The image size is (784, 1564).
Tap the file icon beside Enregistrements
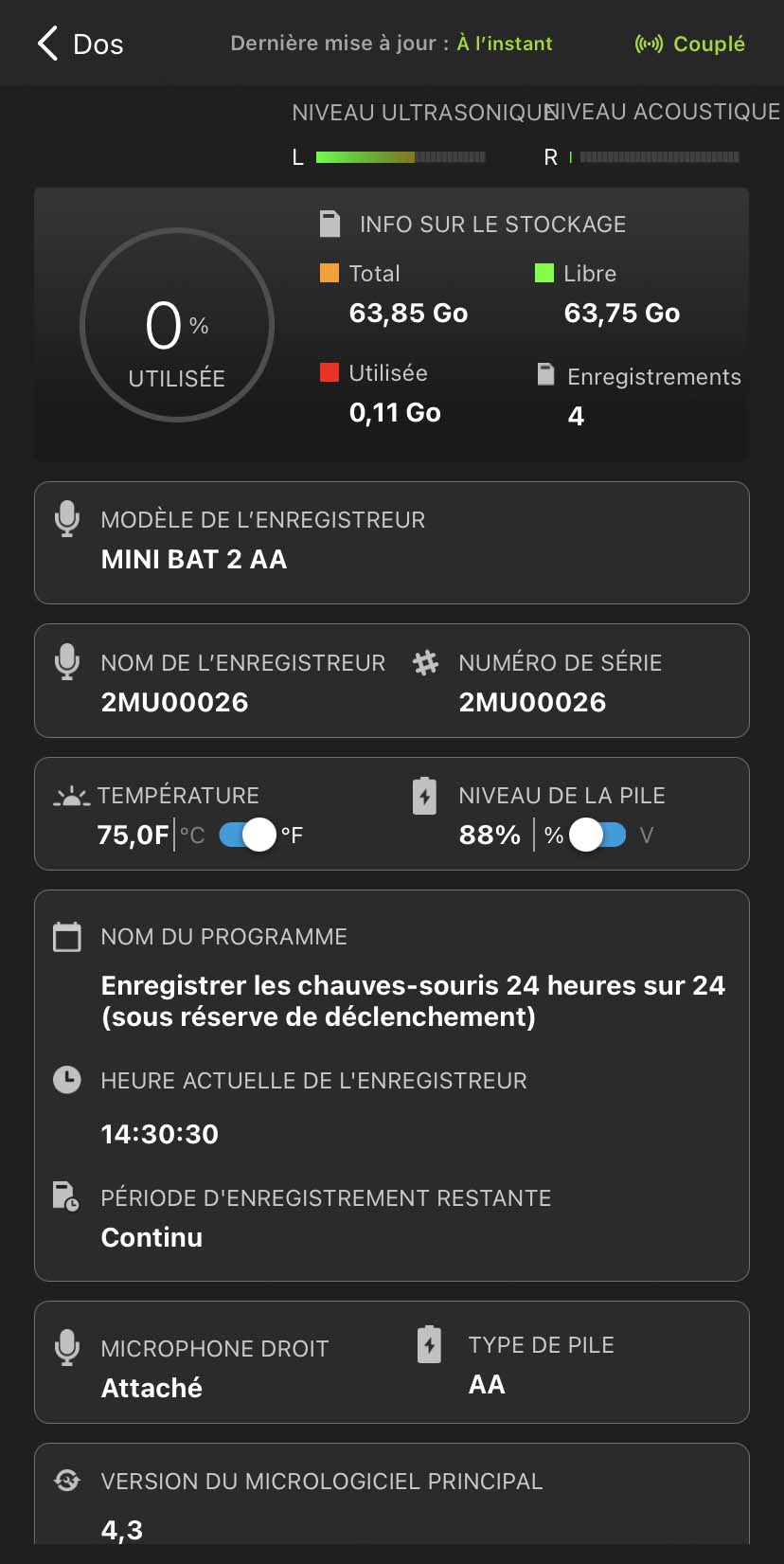546,375
